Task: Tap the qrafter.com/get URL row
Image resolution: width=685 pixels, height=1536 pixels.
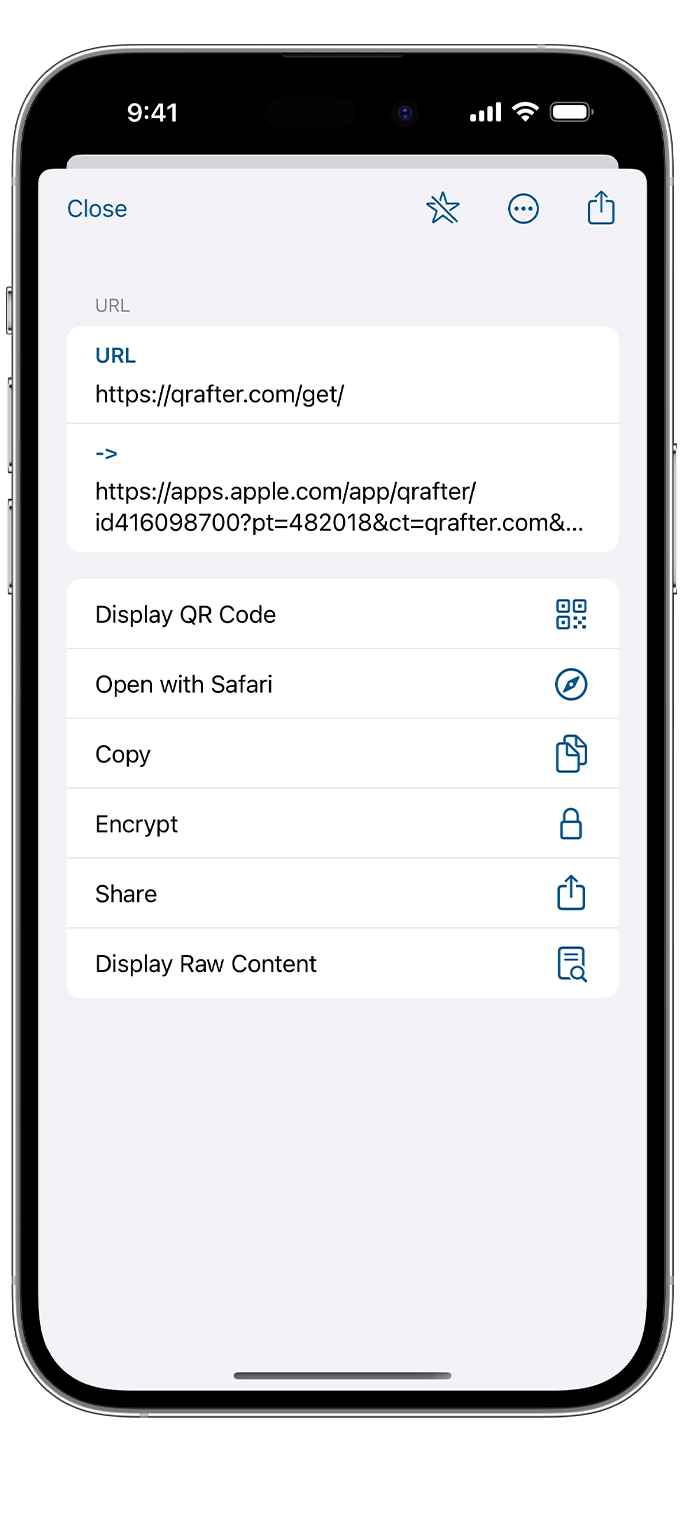Action: (x=342, y=375)
